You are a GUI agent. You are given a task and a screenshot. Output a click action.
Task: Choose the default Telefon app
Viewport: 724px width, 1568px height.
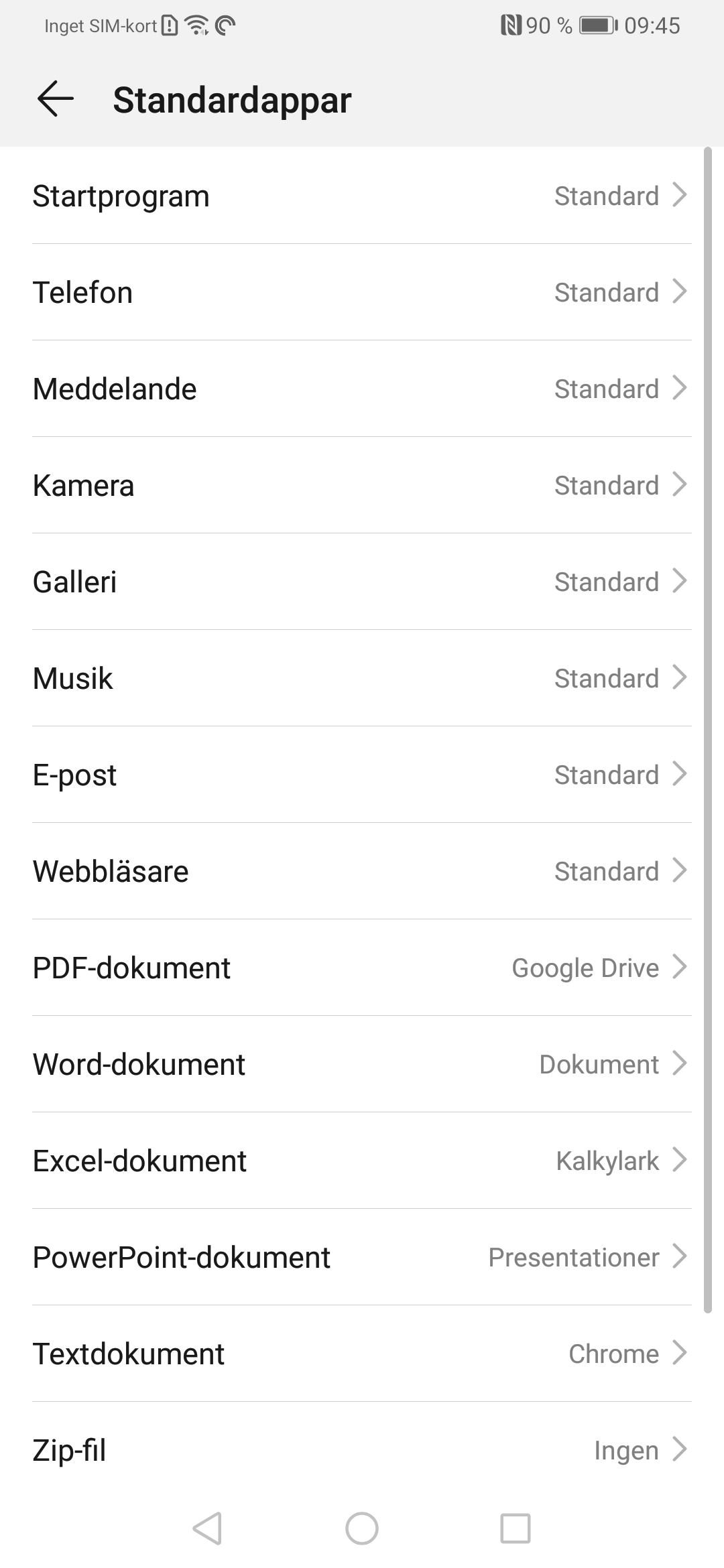(362, 292)
